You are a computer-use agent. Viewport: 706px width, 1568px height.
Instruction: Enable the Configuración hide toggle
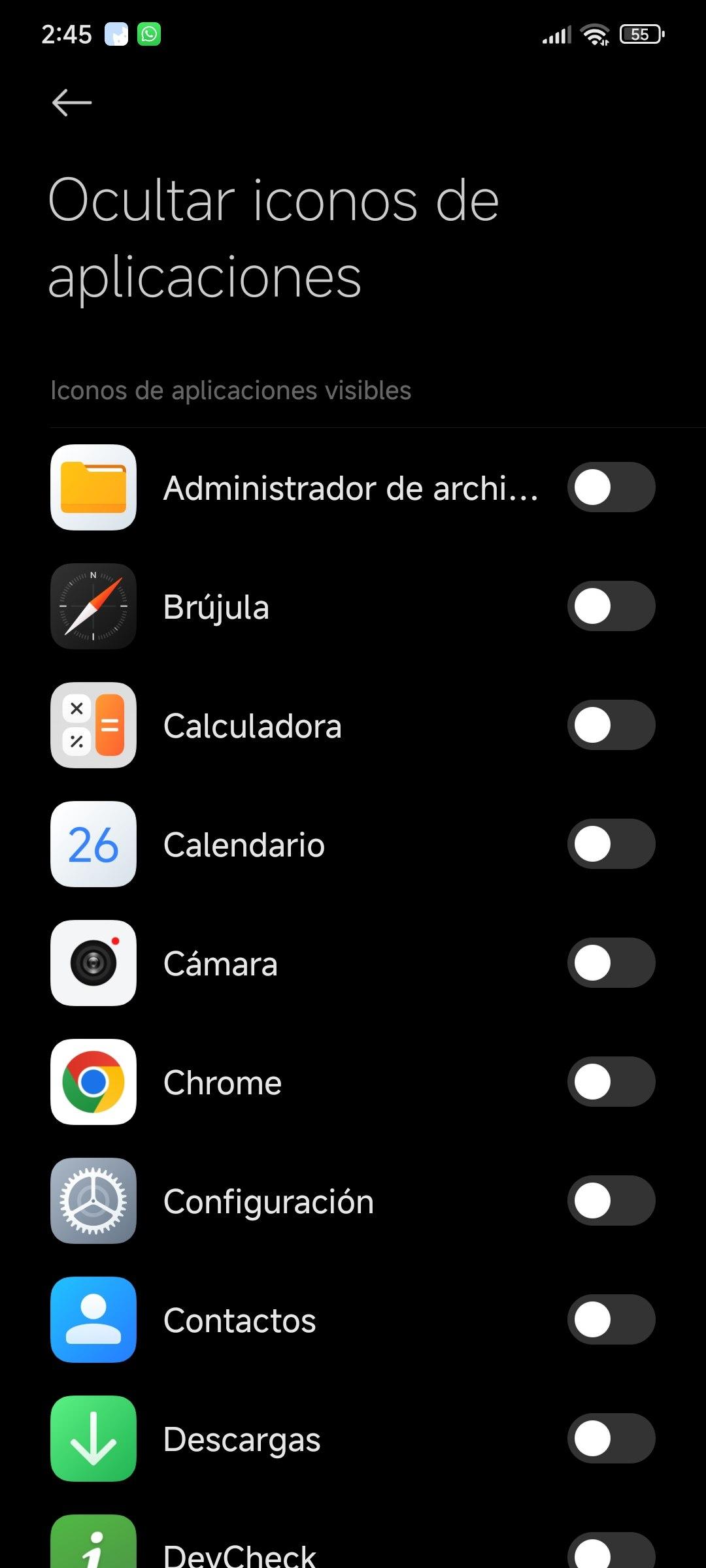pos(611,1201)
